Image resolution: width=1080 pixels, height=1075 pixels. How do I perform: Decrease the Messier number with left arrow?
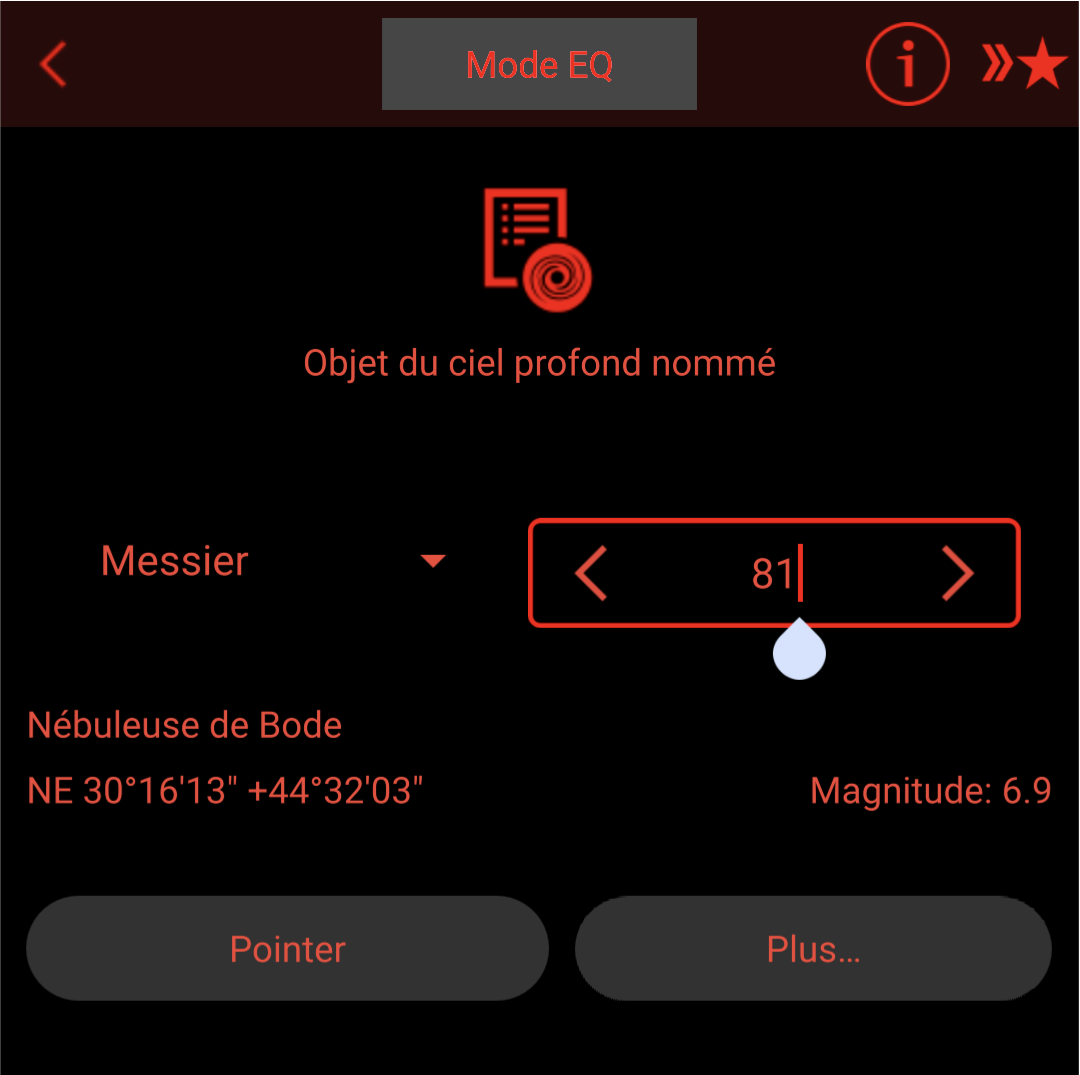tap(591, 574)
